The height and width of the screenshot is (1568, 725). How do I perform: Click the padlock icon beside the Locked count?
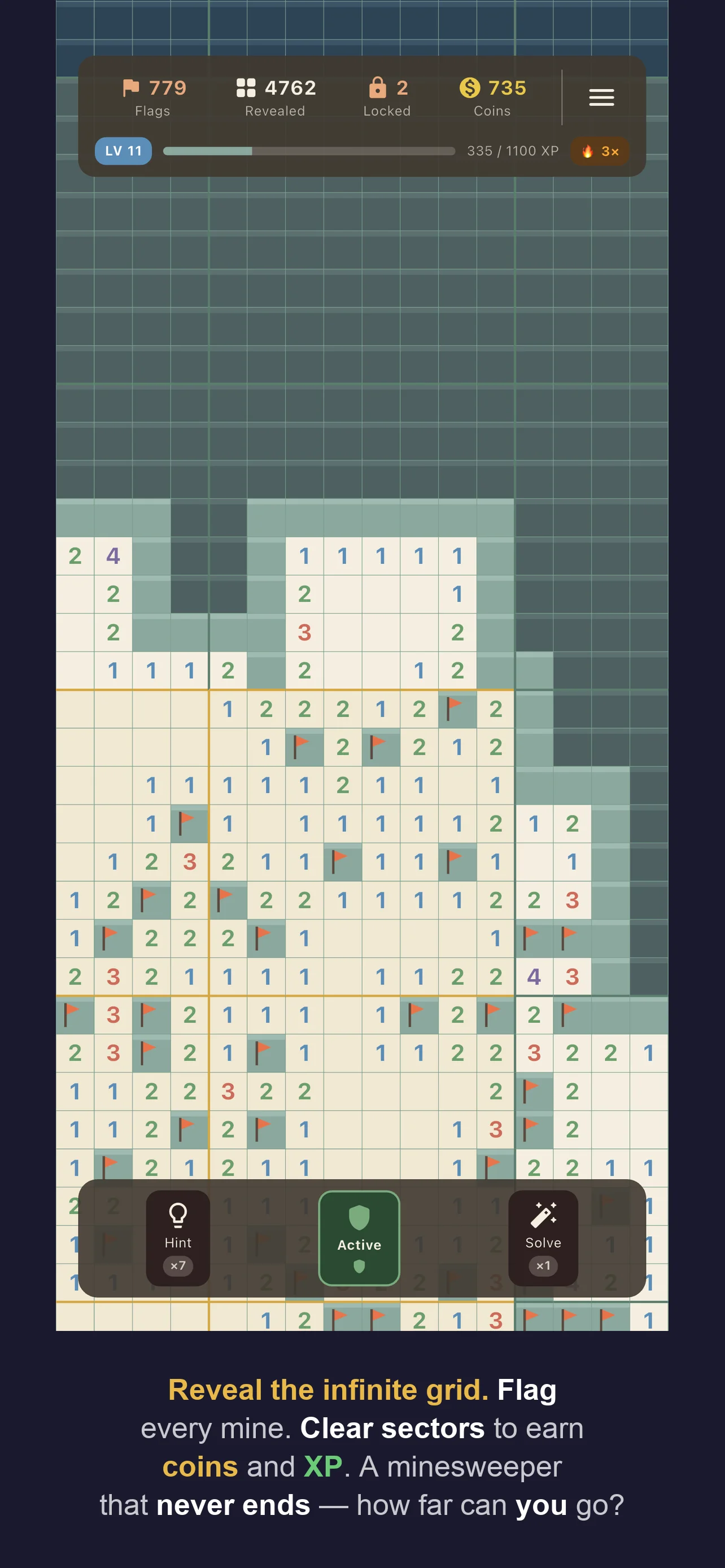(x=377, y=87)
